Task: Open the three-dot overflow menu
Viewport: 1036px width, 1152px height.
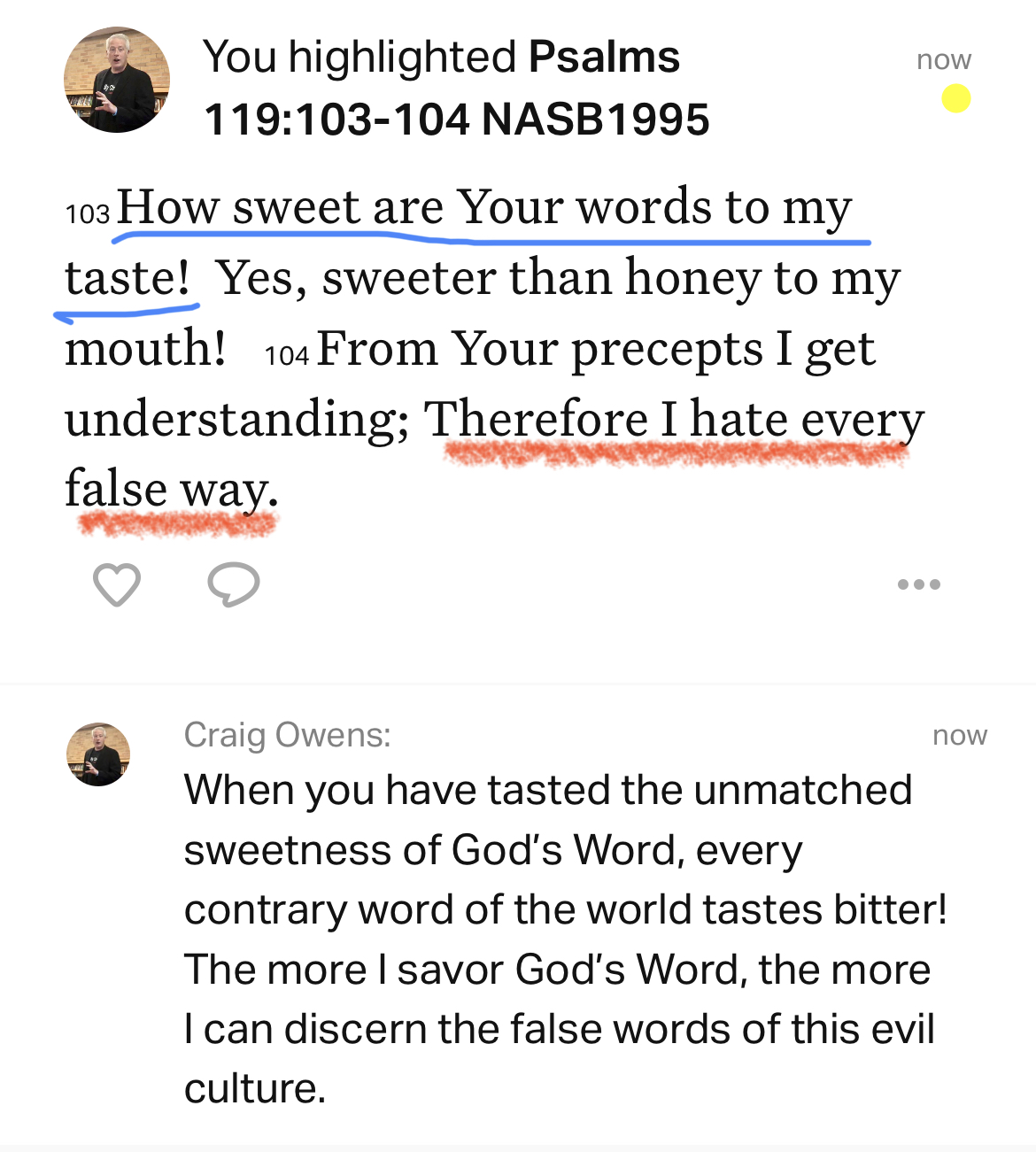Action: point(918,584)
